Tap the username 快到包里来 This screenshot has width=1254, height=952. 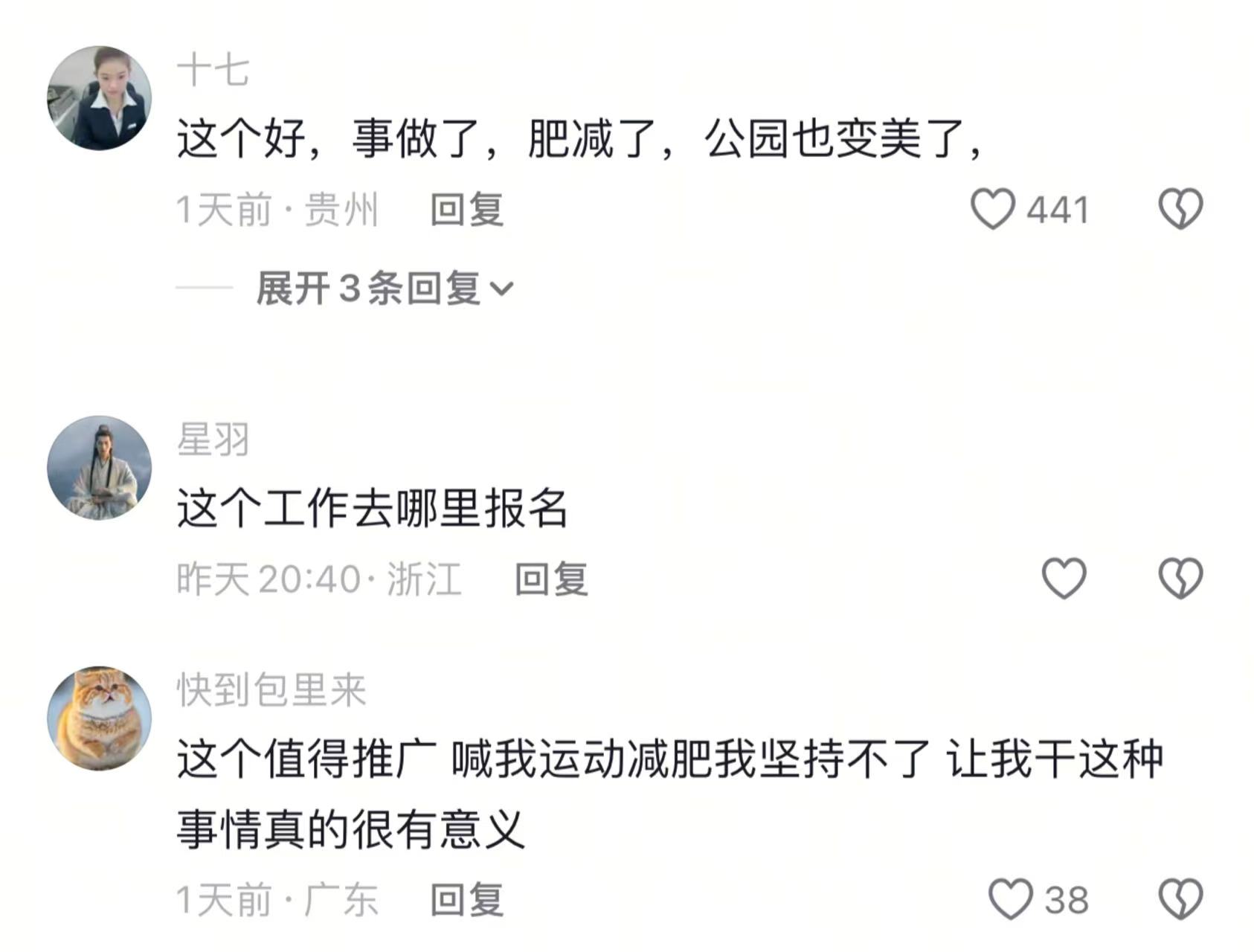271,689
